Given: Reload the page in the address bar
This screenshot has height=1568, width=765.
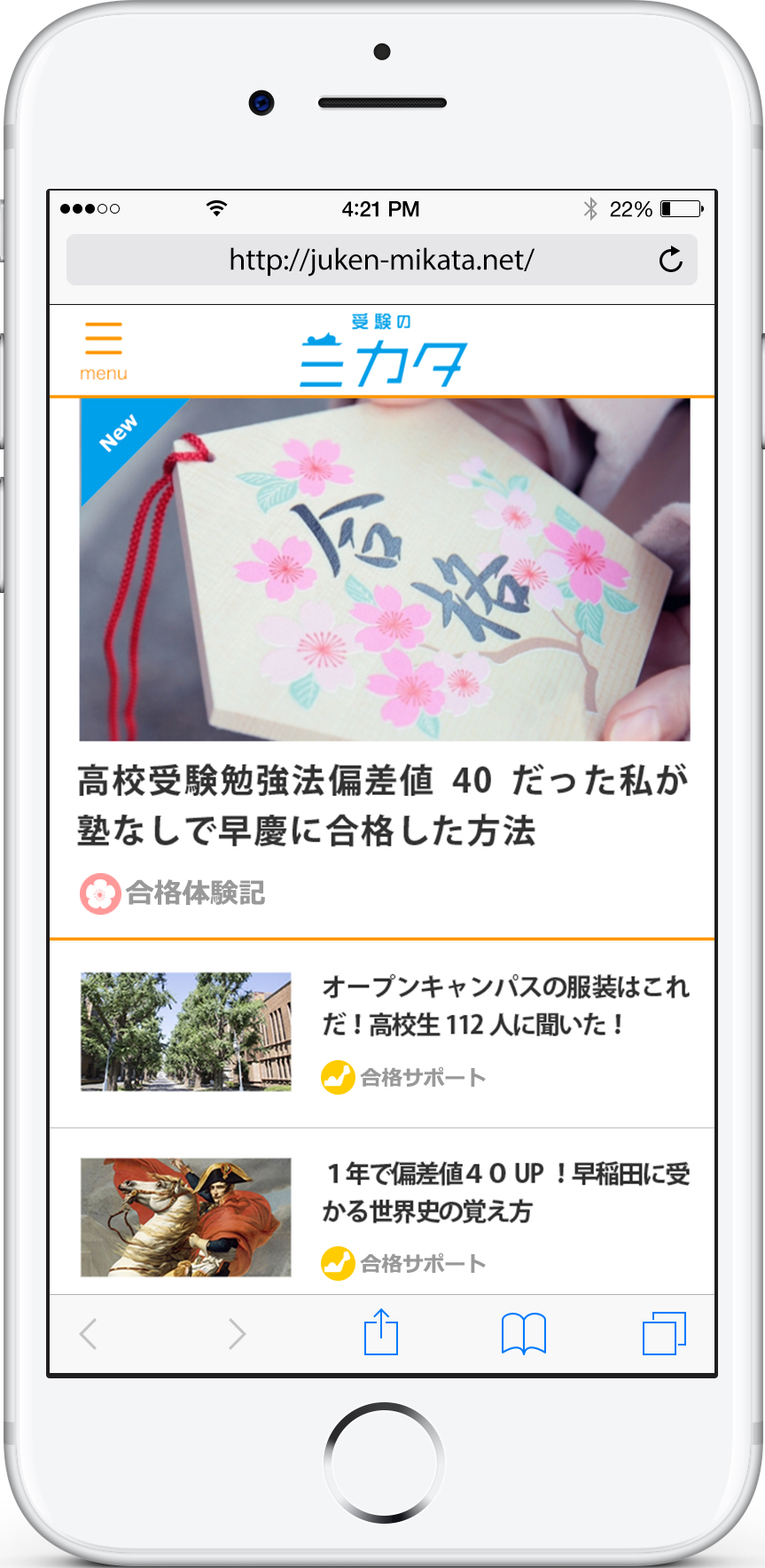Looking at the screenshot, I should coord(671,260).
